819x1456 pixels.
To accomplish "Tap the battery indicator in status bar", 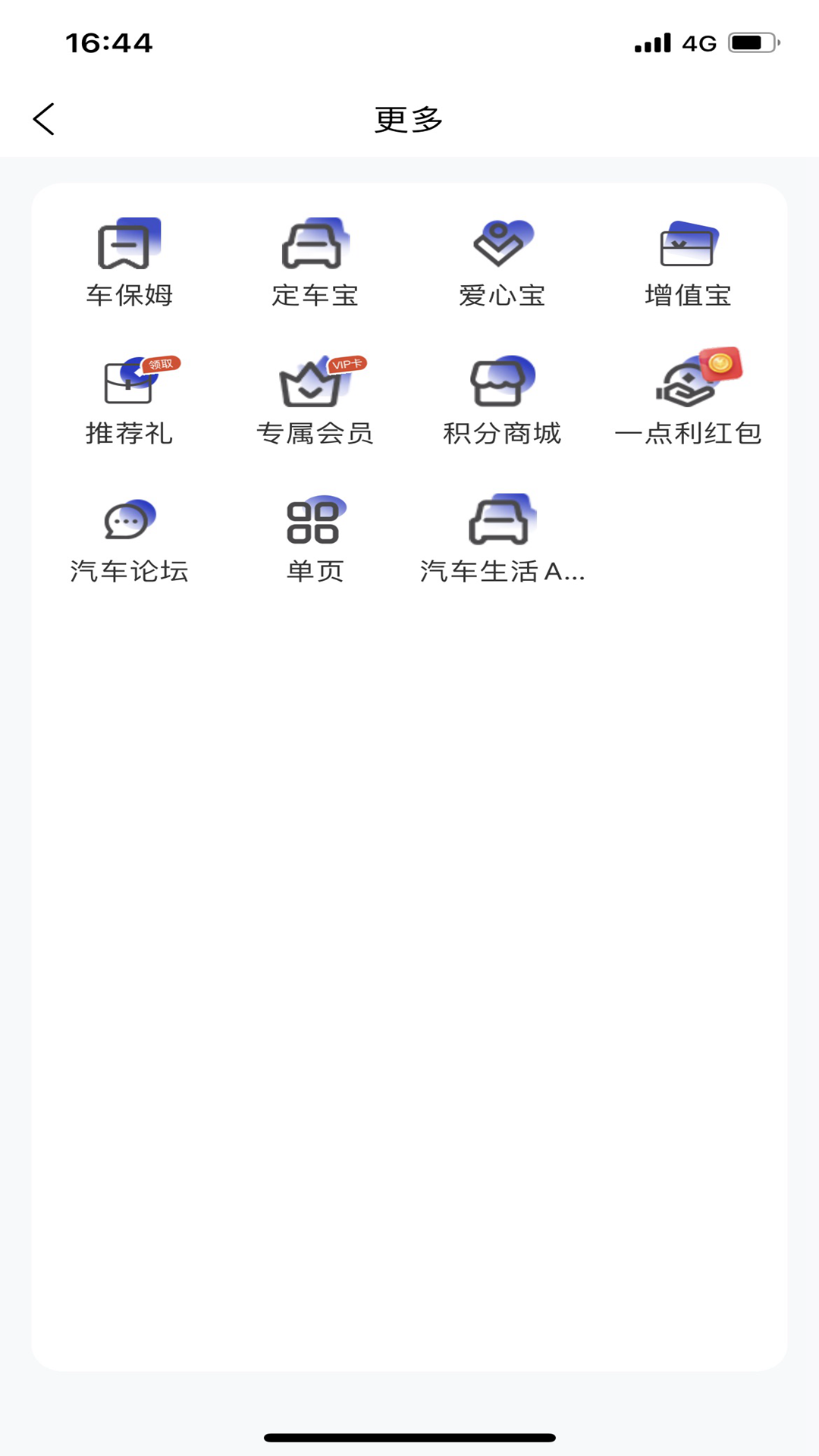I will 751,43.
